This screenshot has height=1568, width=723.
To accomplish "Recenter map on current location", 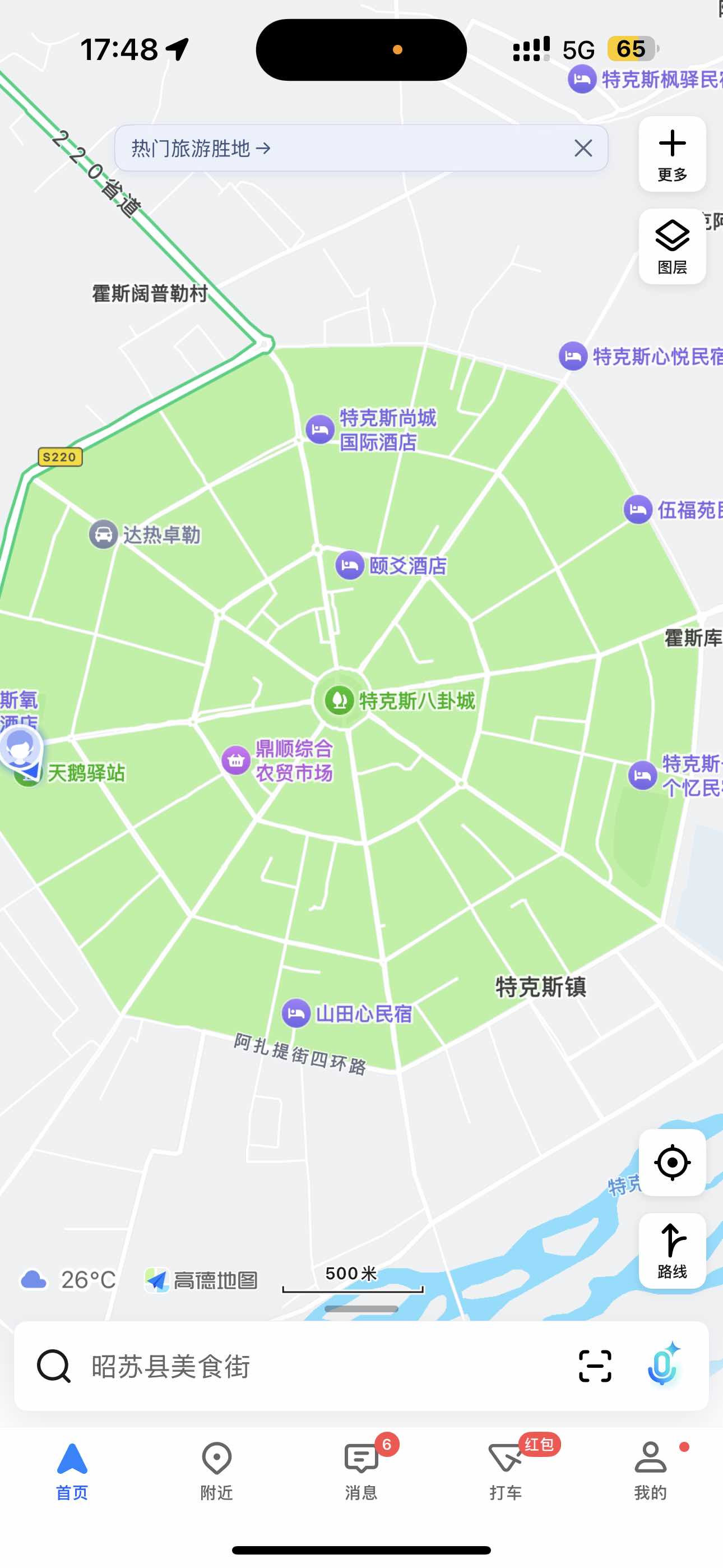I will pyautogui.click(x=672, y=1162).
